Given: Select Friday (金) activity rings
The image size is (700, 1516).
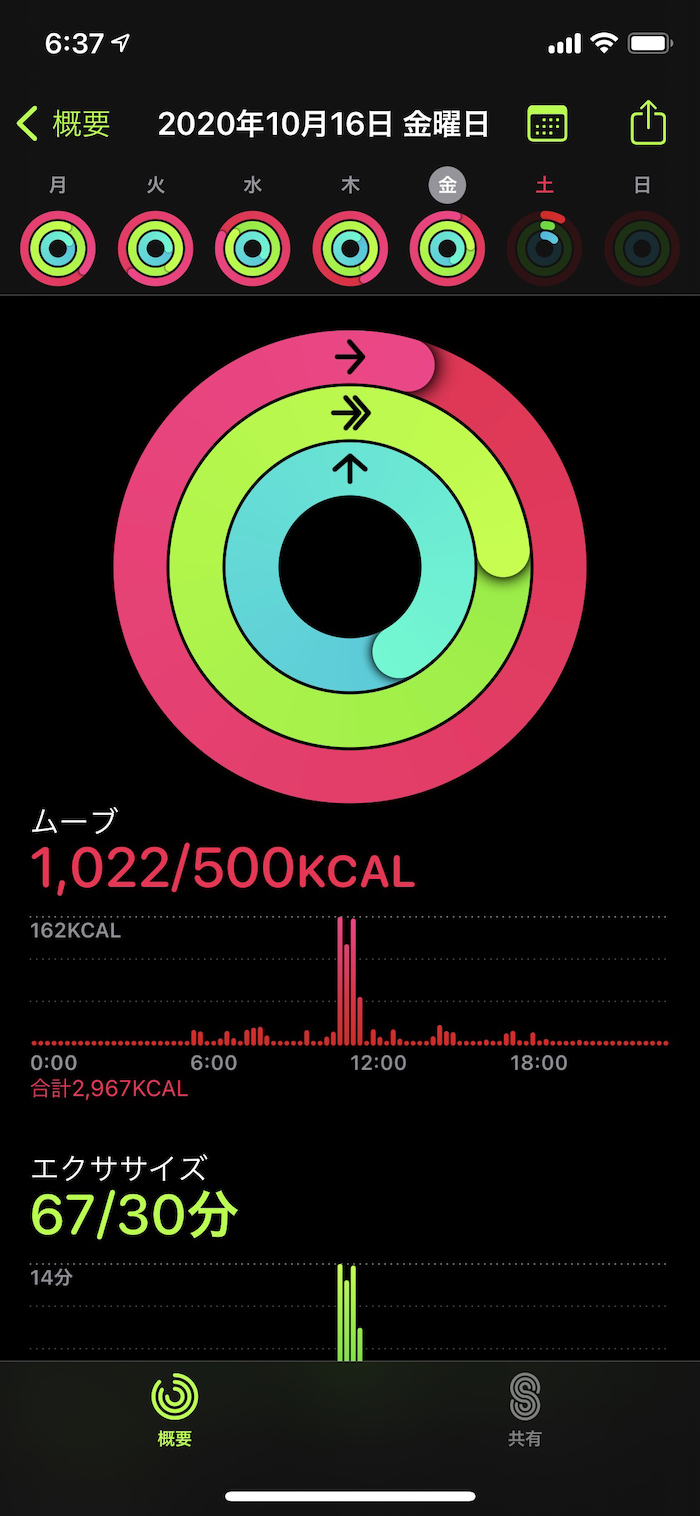Looking at the screenshot, I should pyautogui.click(x=447, y=247).
